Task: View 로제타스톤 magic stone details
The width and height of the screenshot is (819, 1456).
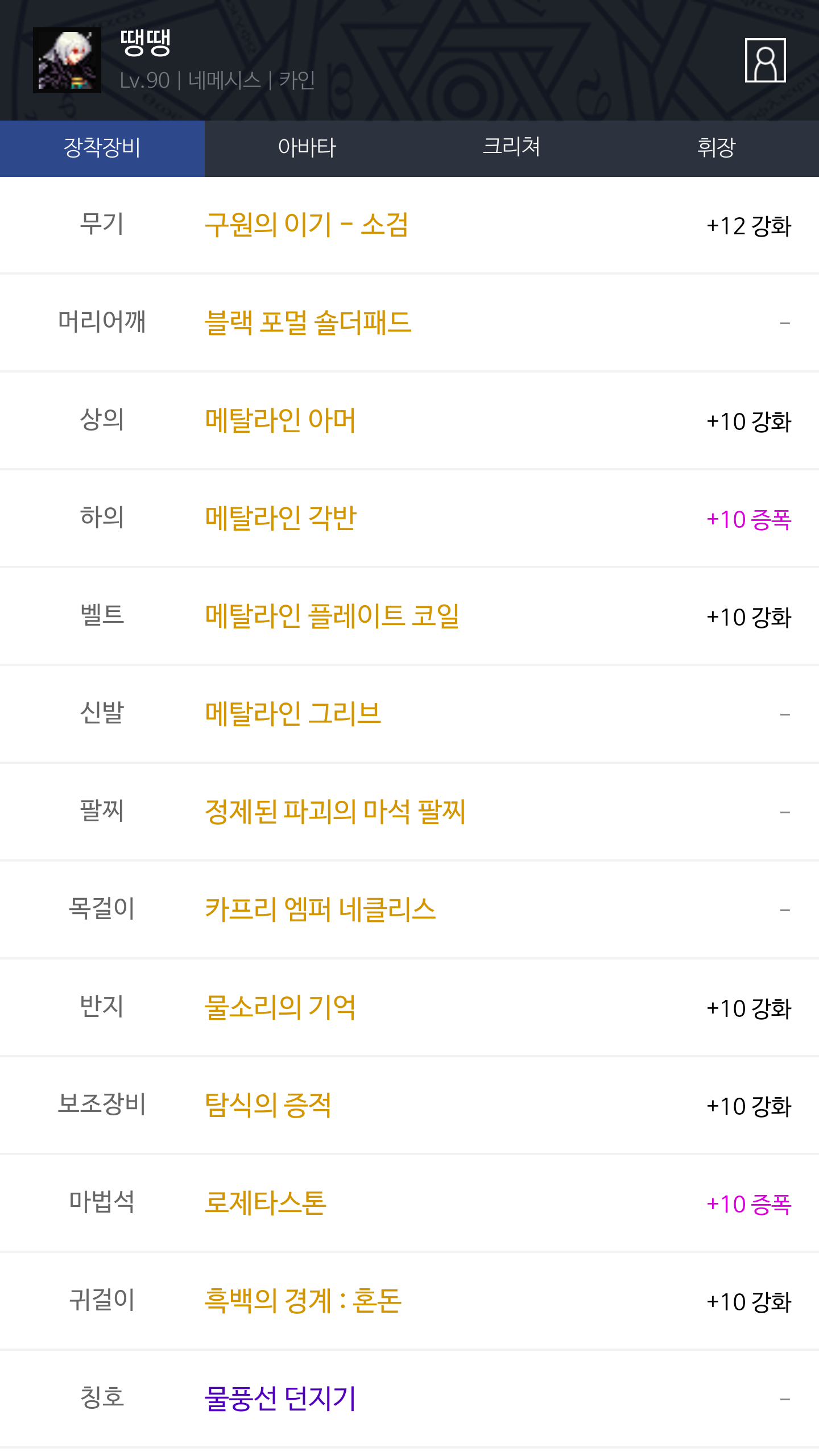Action: (x=266, y=1203)
